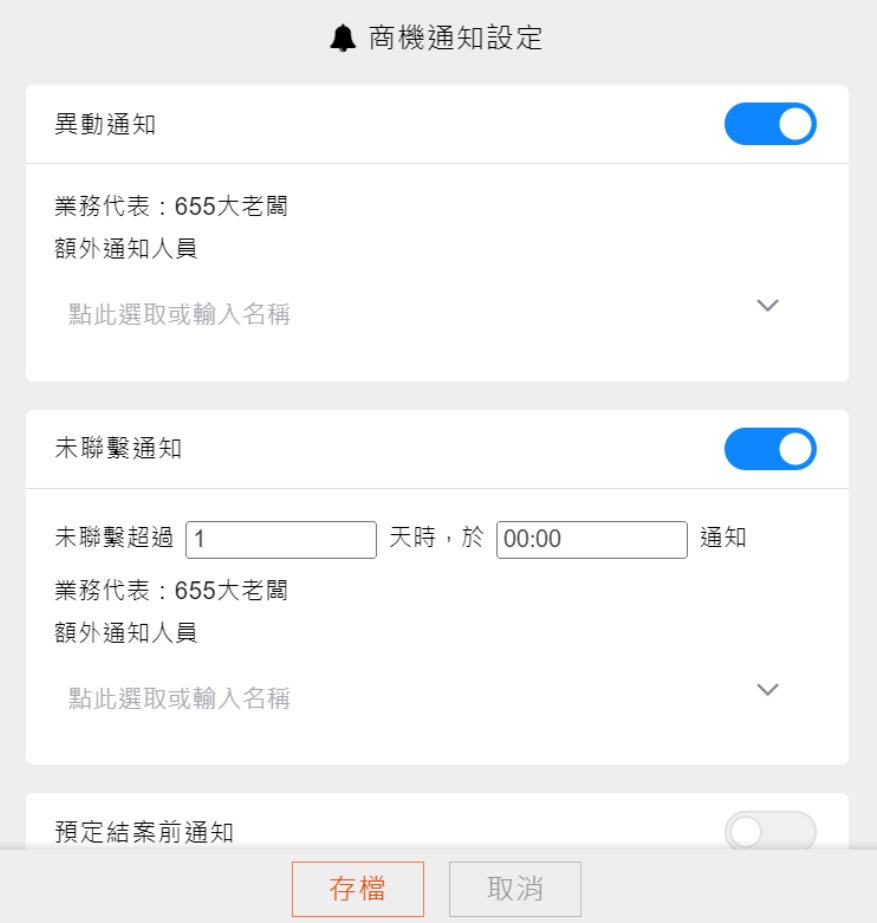Enable the 預定結案前通知 switch
This screenshot has width=877, height=923.
point(770,832)
